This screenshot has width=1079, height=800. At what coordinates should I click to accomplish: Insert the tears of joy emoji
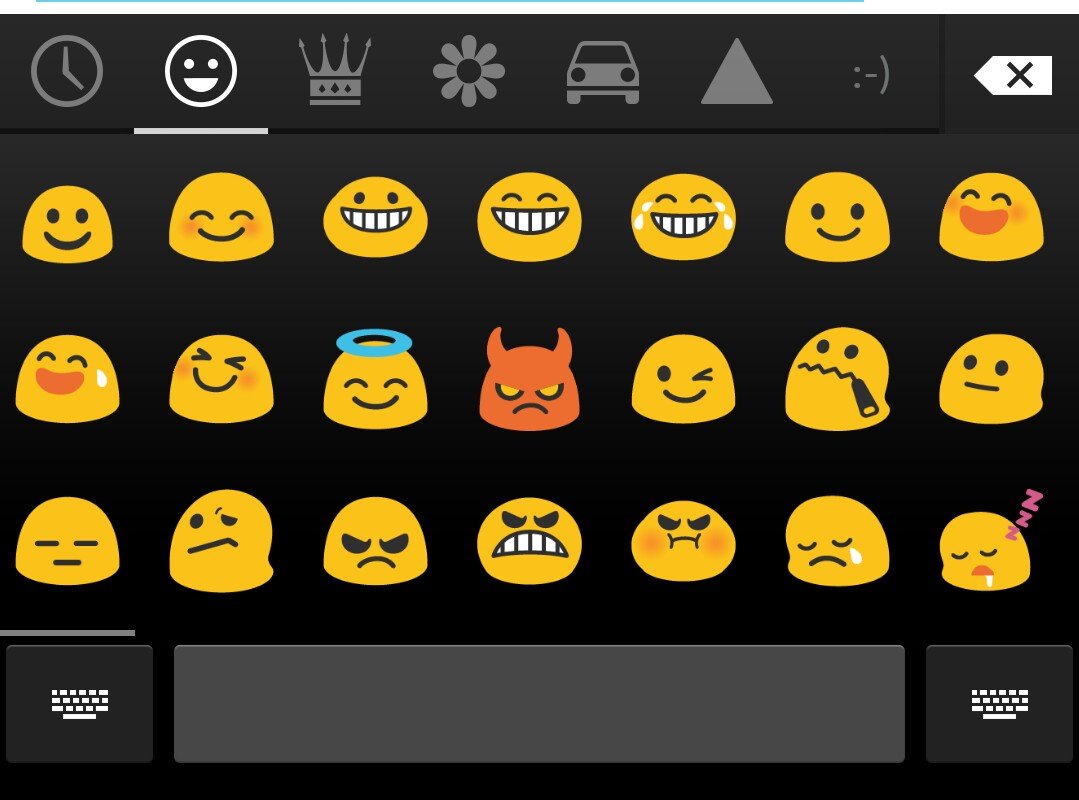(683, 217)
